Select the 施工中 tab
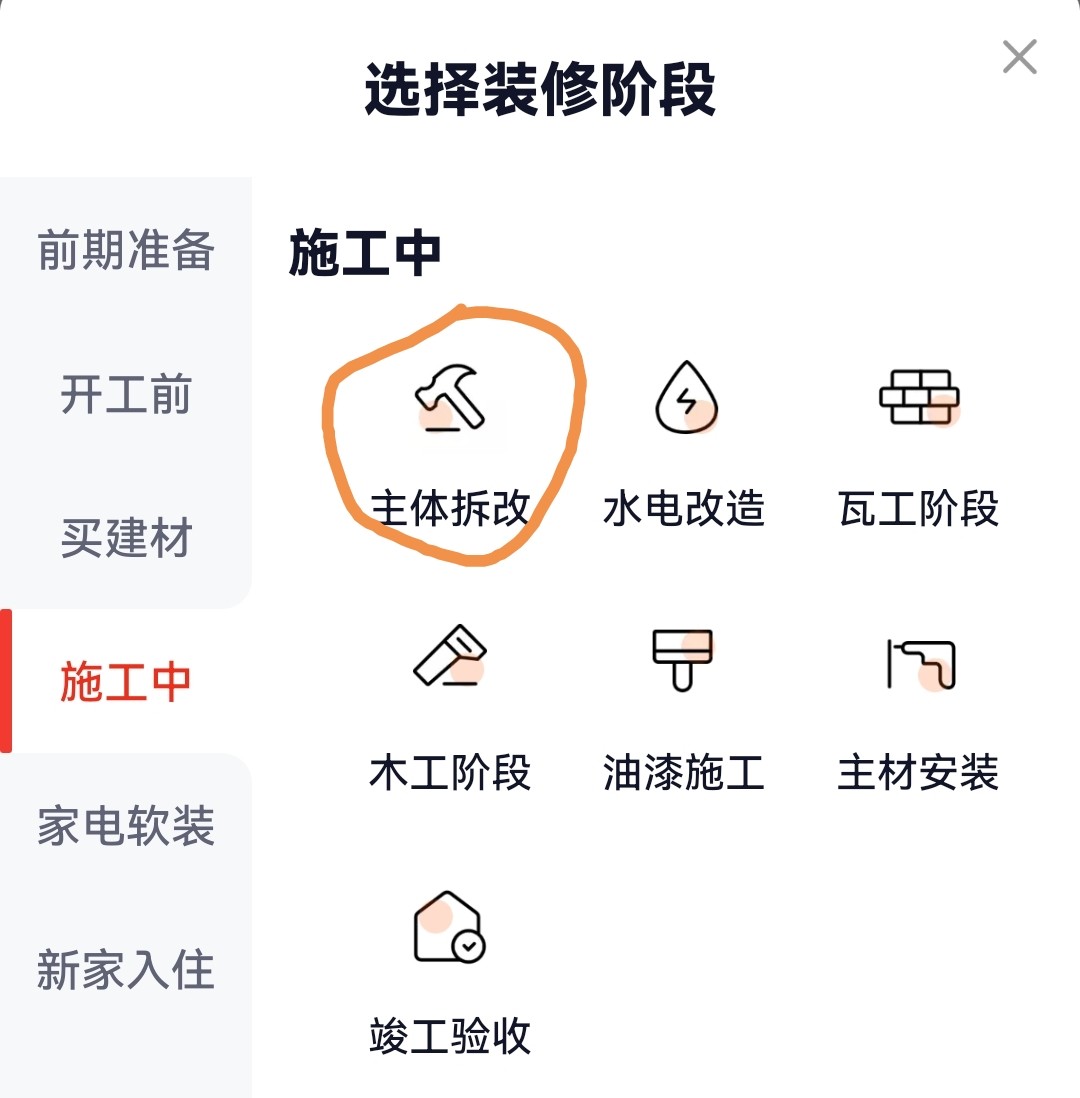 [x=126, y=682]
